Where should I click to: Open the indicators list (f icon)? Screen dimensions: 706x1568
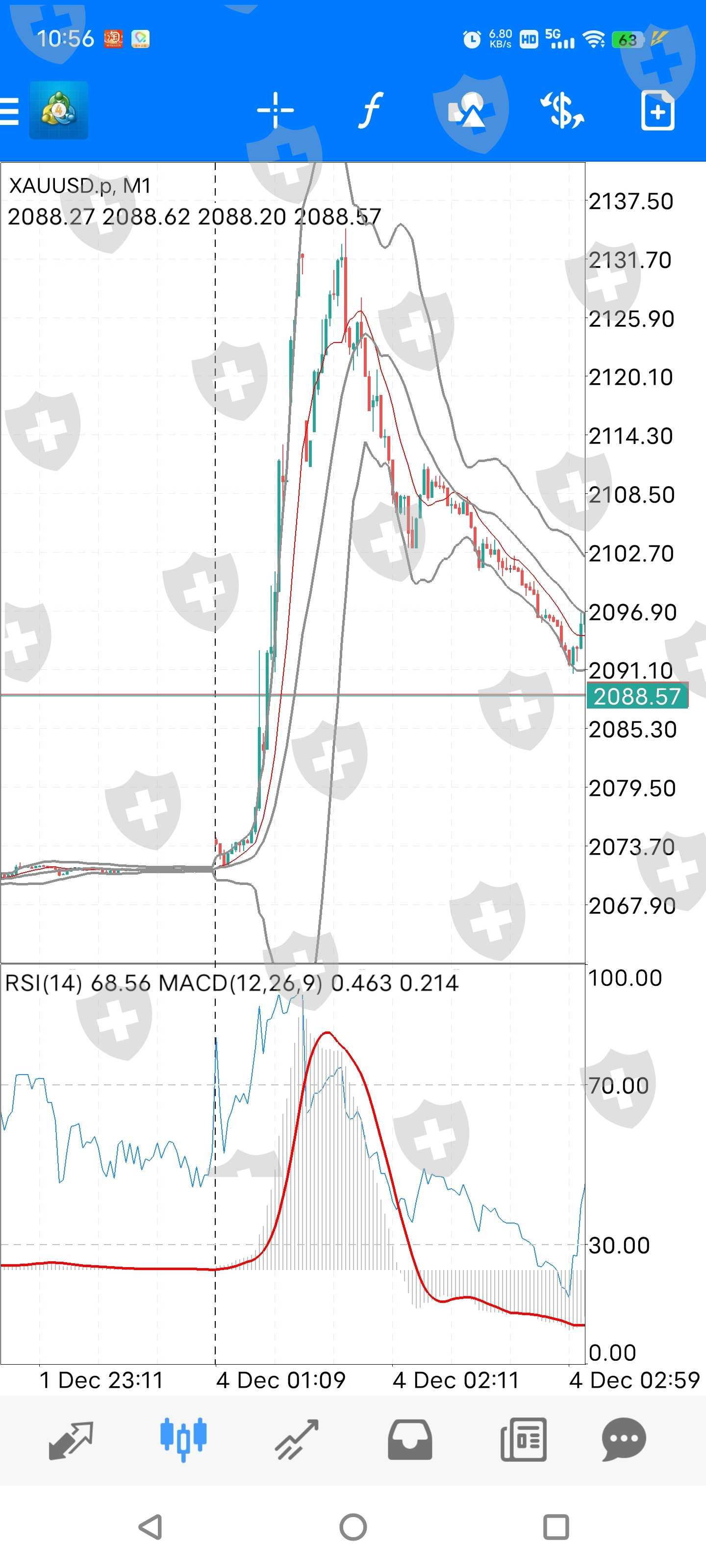(370, 111)
